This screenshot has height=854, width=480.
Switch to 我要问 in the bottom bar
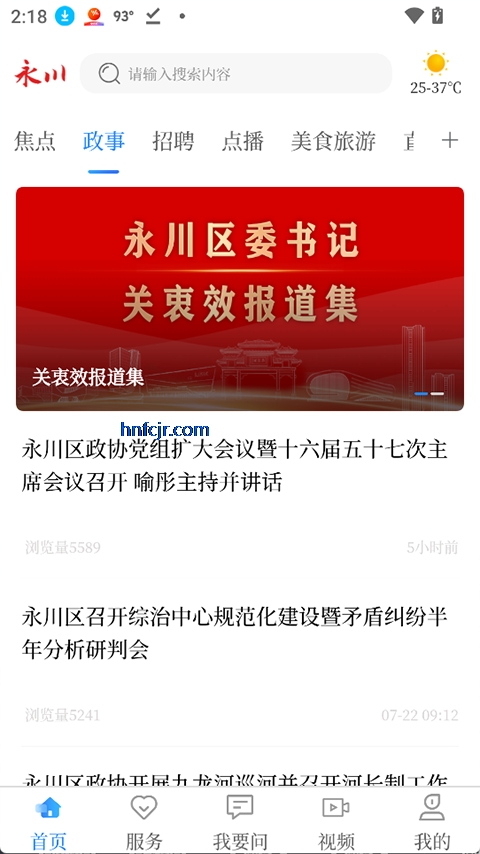point(240,821)
